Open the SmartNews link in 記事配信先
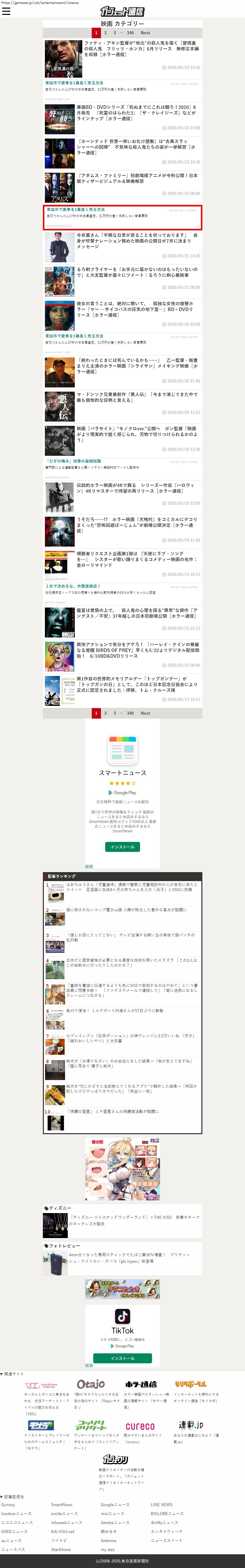The image size is (245, 1568). [x=61, y=1504]
